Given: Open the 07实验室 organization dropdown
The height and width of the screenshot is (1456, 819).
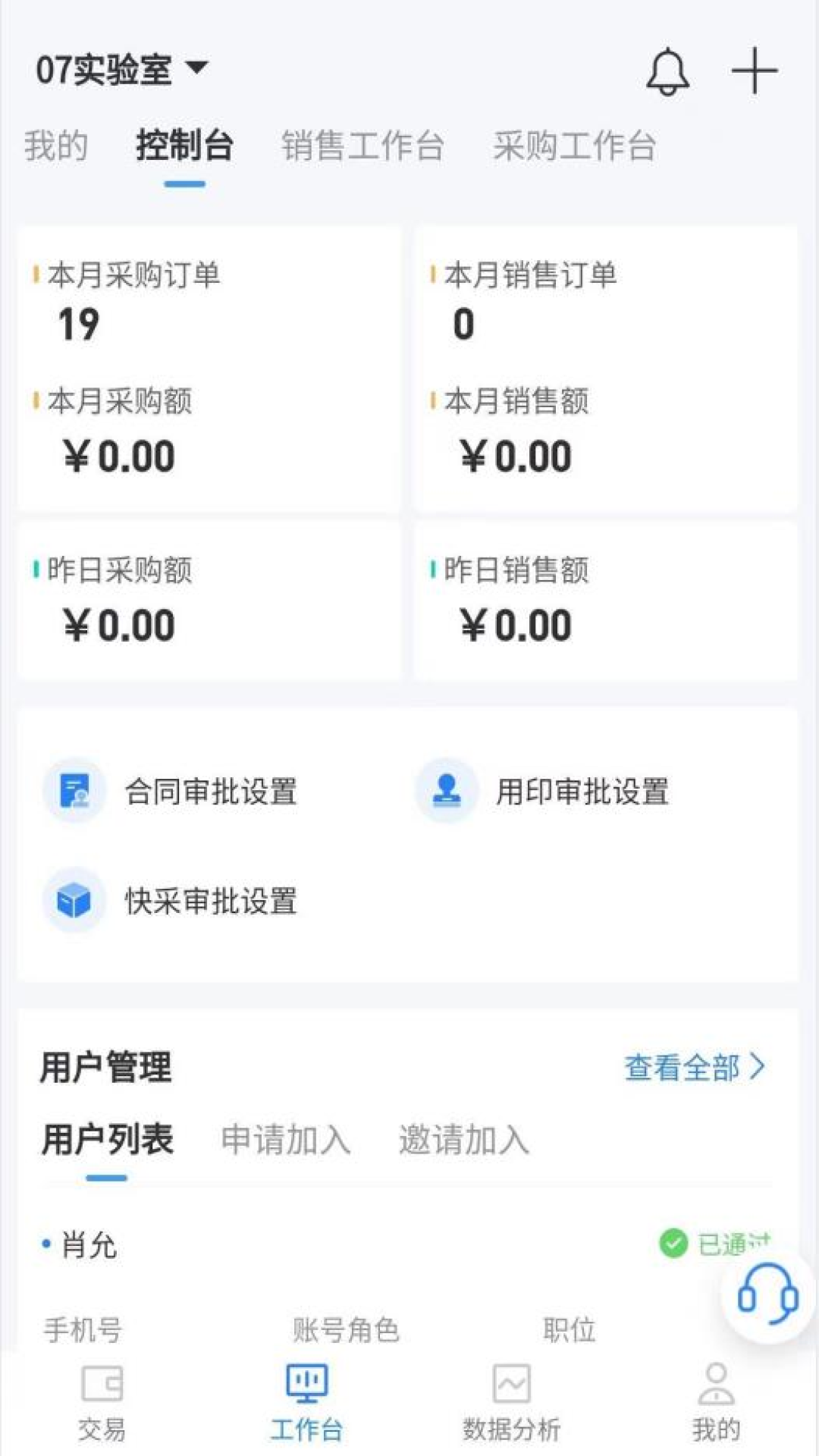Looking at the screenshot, I should [x=121, y=70].
